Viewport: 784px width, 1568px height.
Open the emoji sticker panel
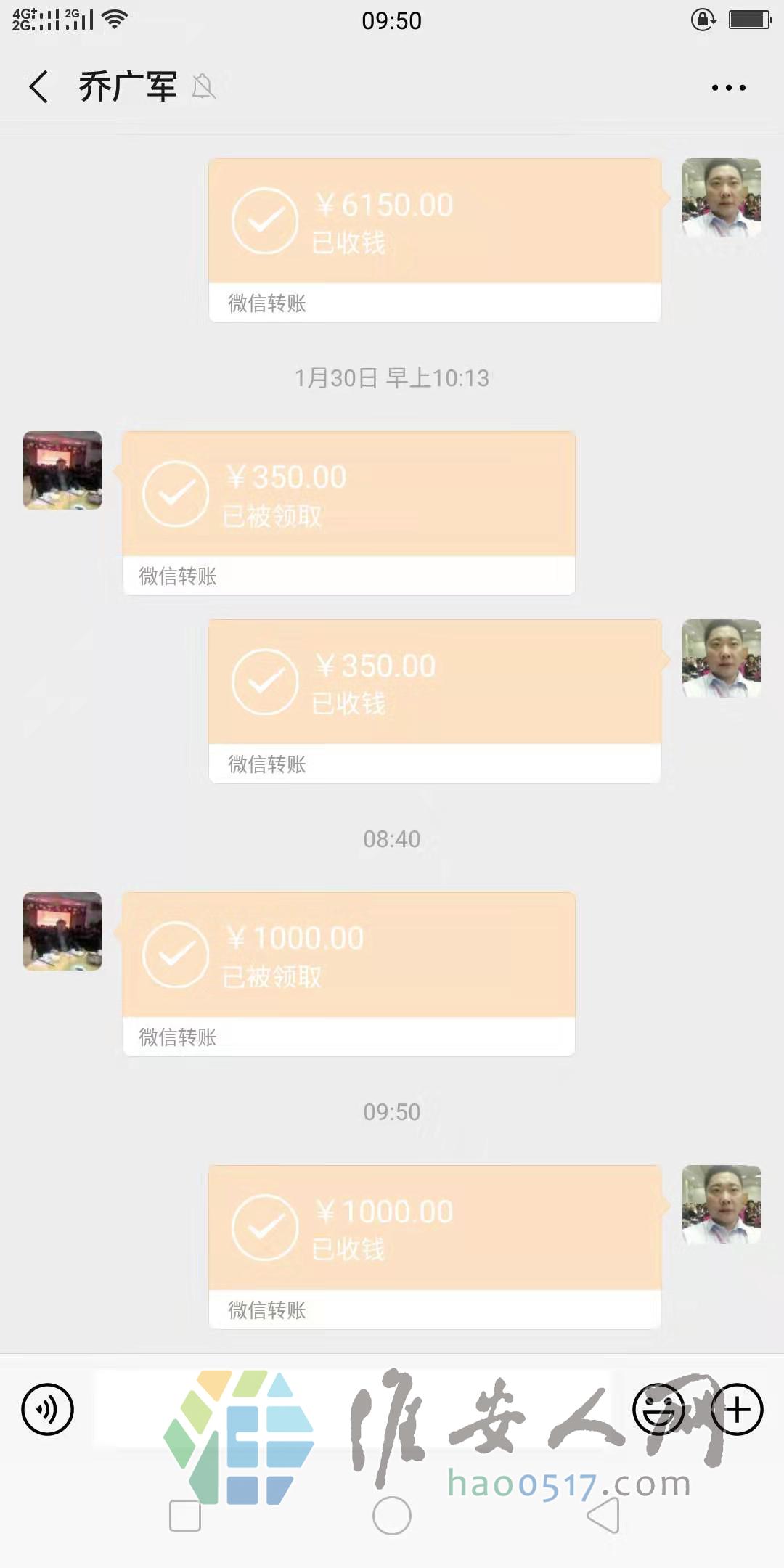click(658, 1410)
